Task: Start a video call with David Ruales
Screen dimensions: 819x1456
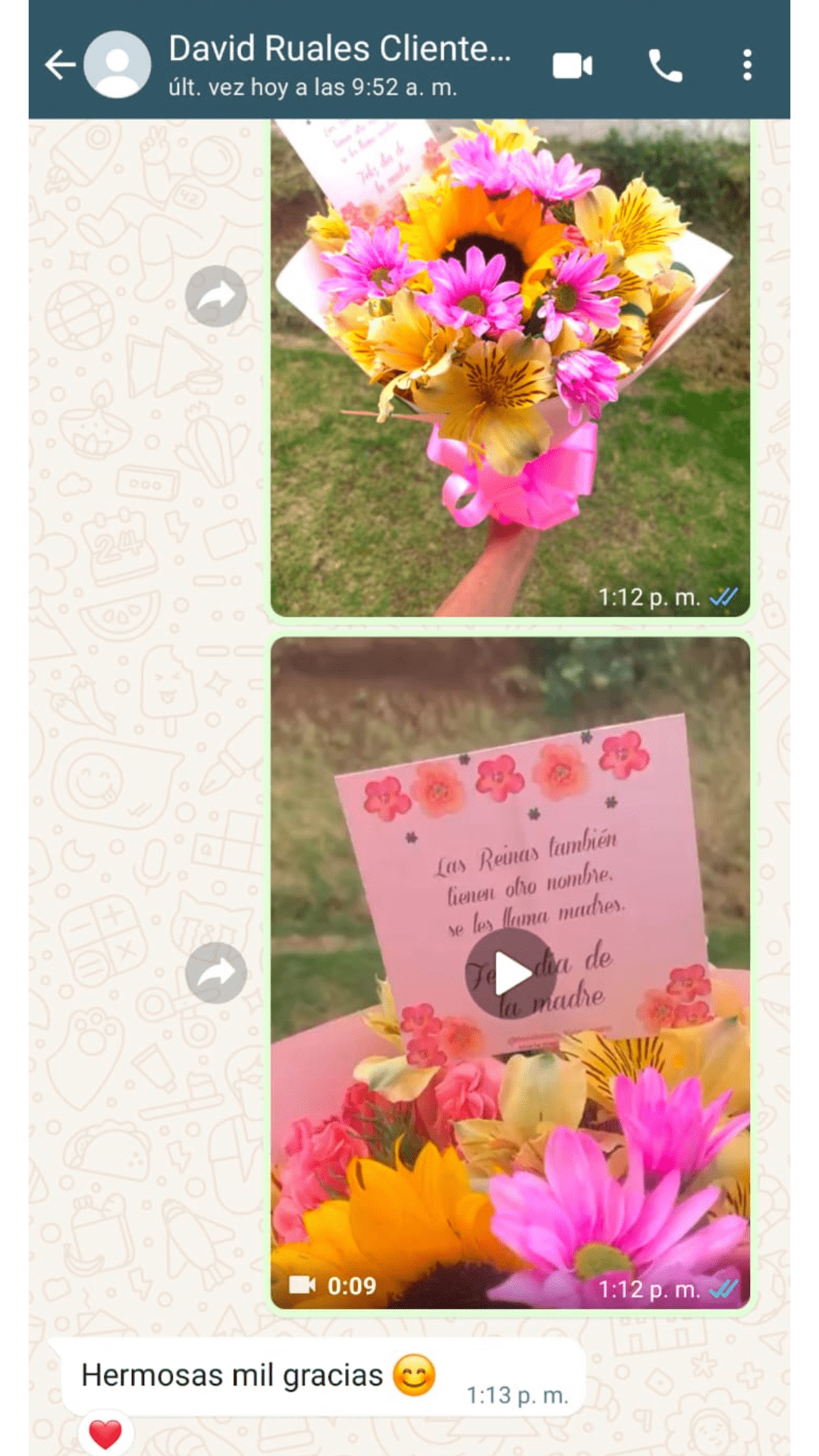Action: [573, 66]
